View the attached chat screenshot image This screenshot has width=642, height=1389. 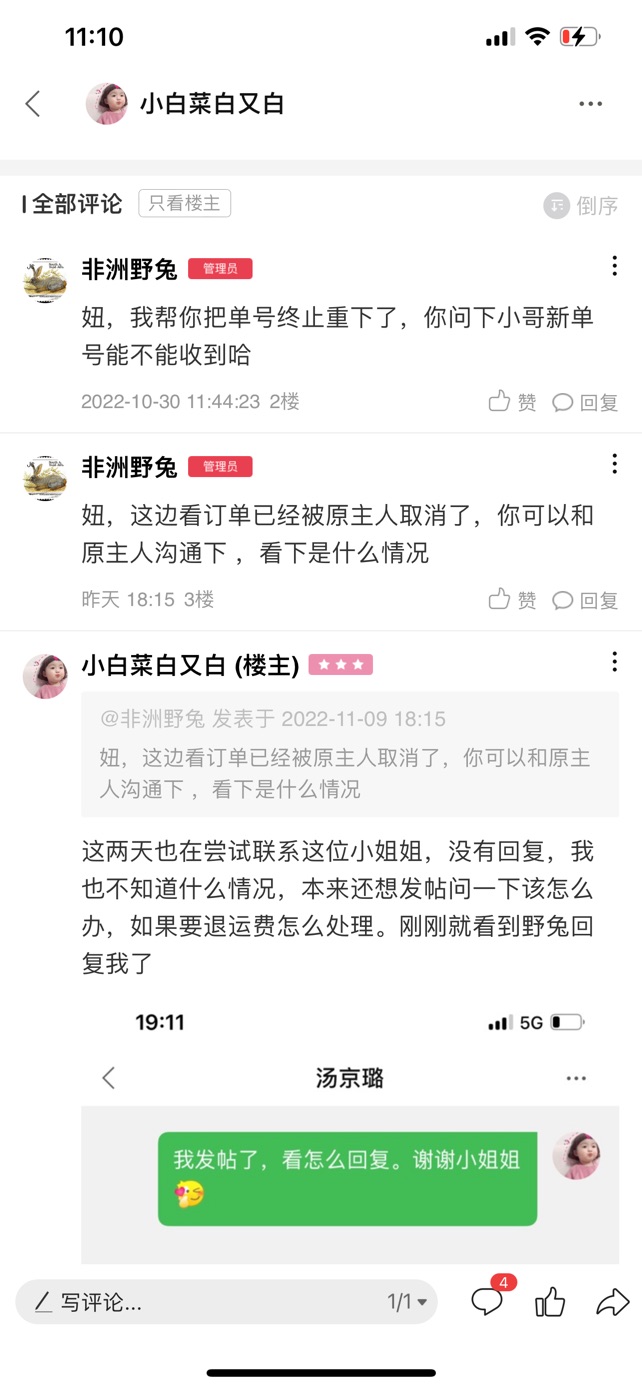350,1136
